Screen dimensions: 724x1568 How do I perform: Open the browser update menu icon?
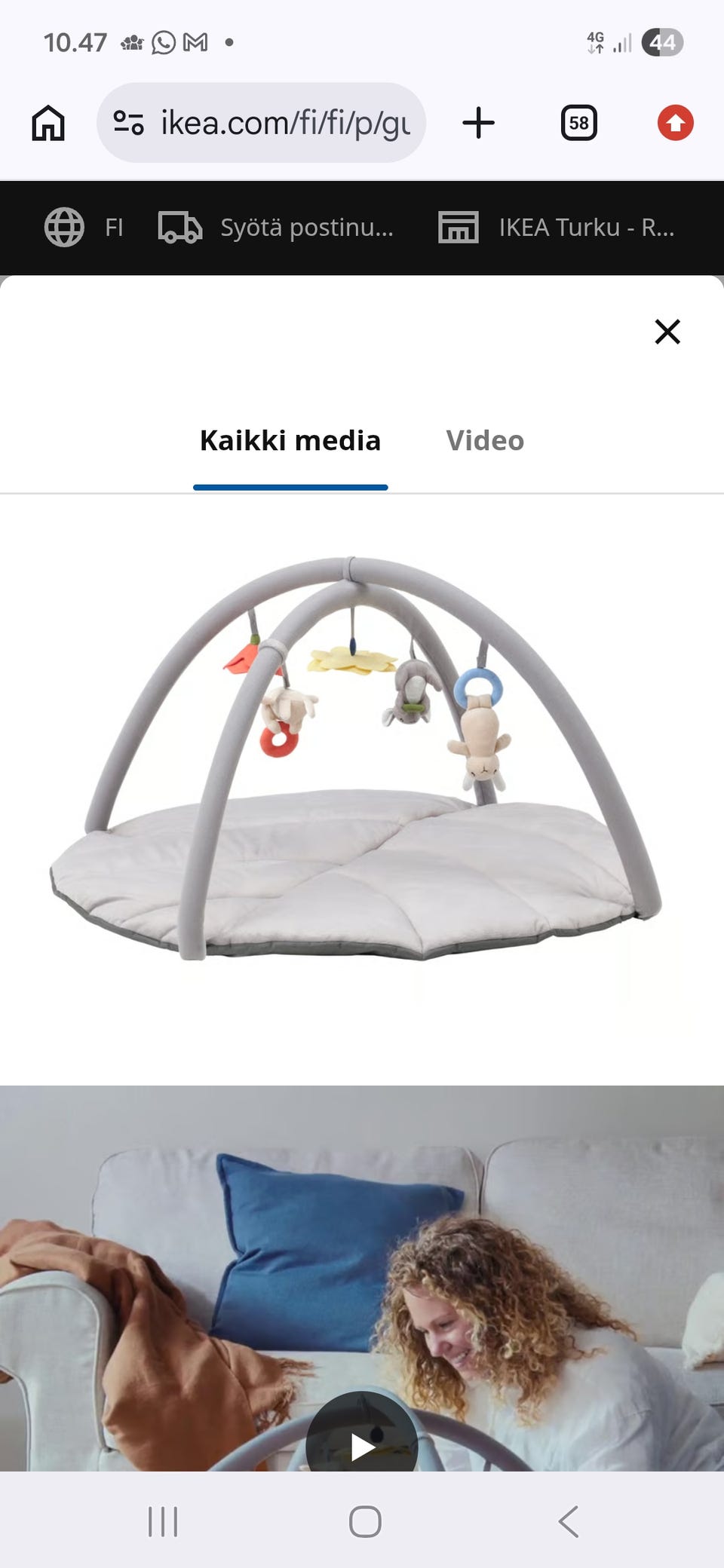pyautogui.click(x=675, y=123)
